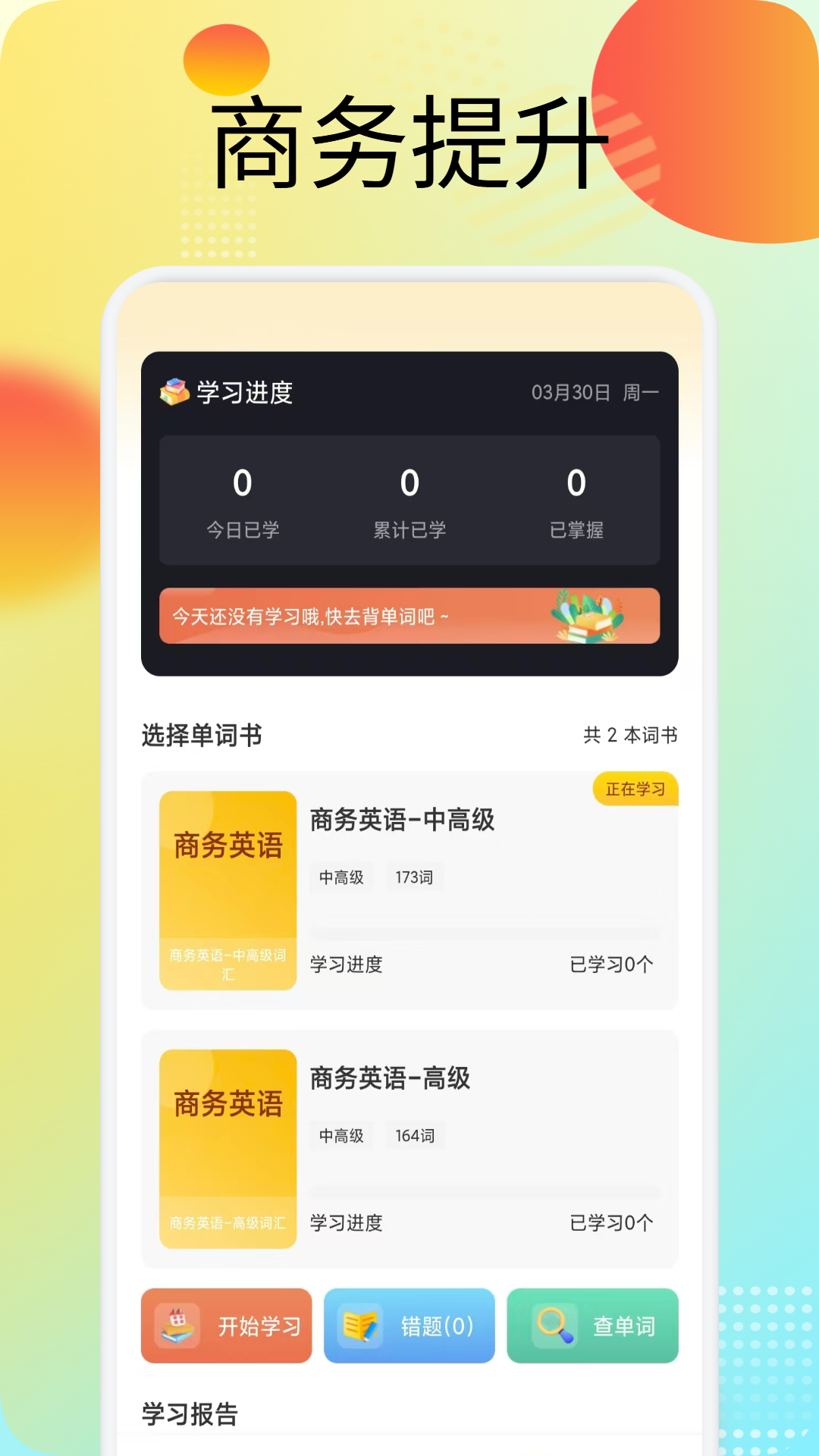
Task: Open 错题(0) to review mistakes
Action: [x=409, y=1326]
